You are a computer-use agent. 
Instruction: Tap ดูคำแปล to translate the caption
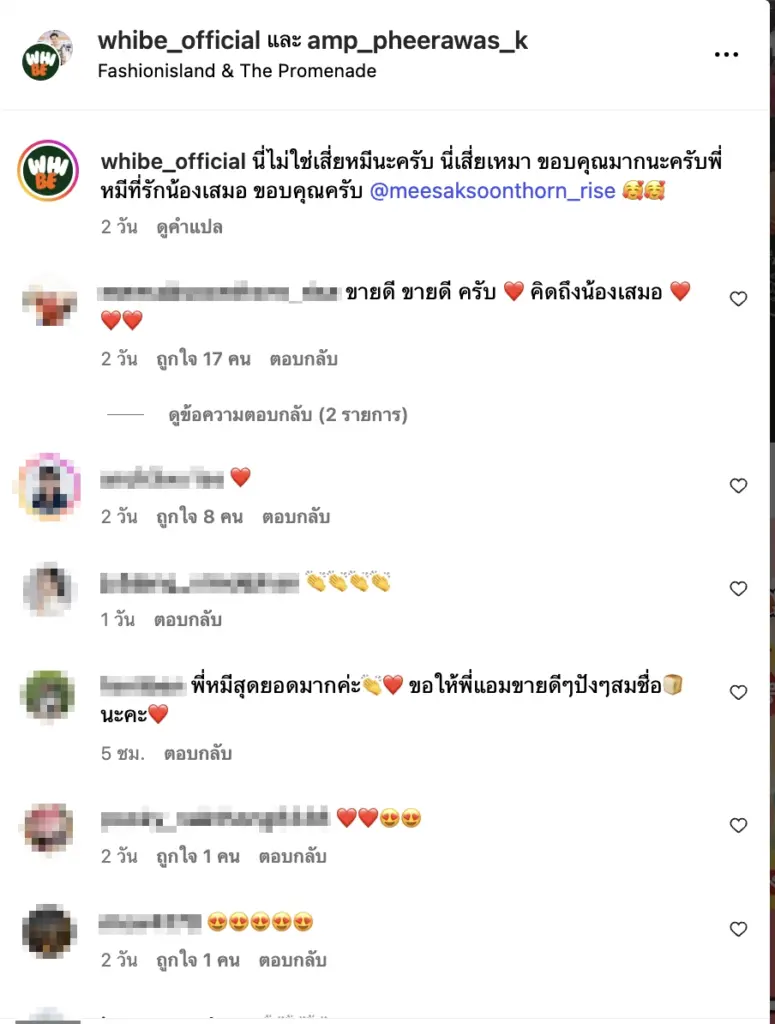tap(190, 227)
